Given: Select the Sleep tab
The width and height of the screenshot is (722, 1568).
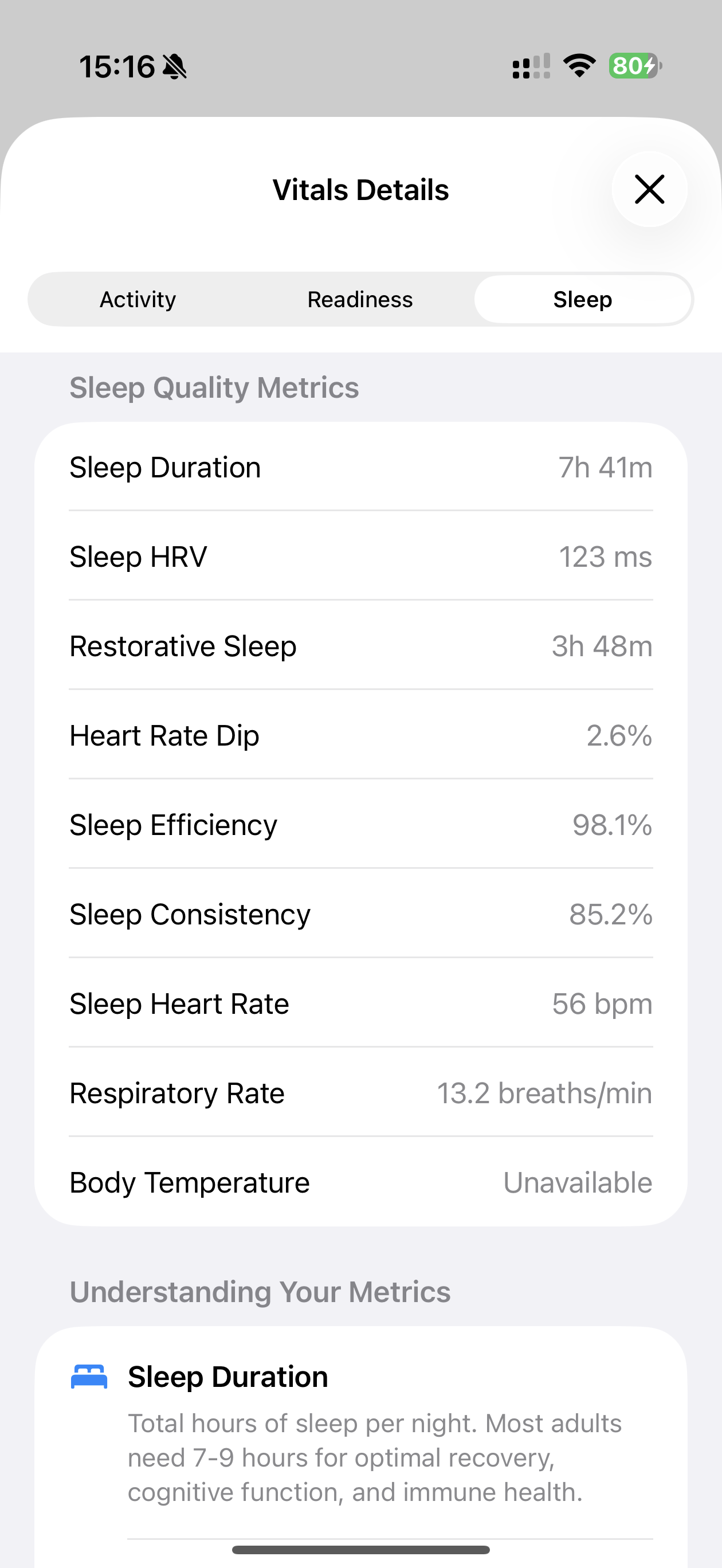Looking at the screenshot, I should [x=582, y=299].
